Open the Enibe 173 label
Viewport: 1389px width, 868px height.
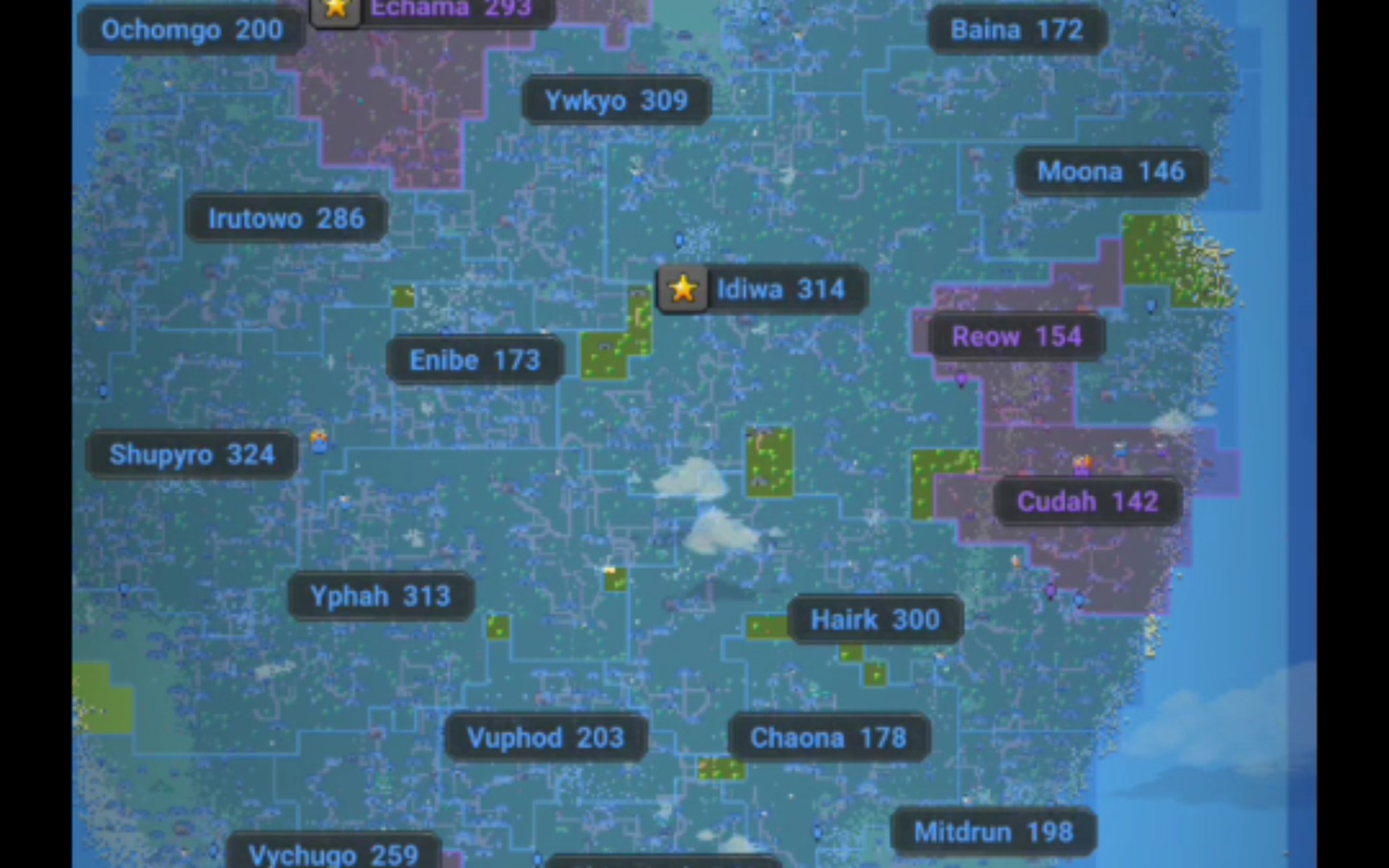point(474,361)
